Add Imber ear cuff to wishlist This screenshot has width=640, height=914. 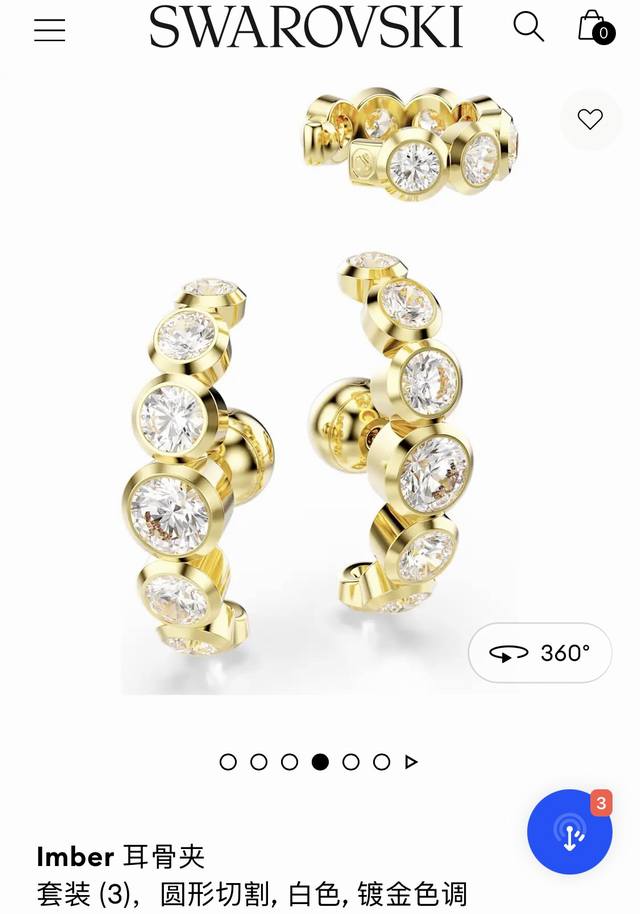point(590,120)
